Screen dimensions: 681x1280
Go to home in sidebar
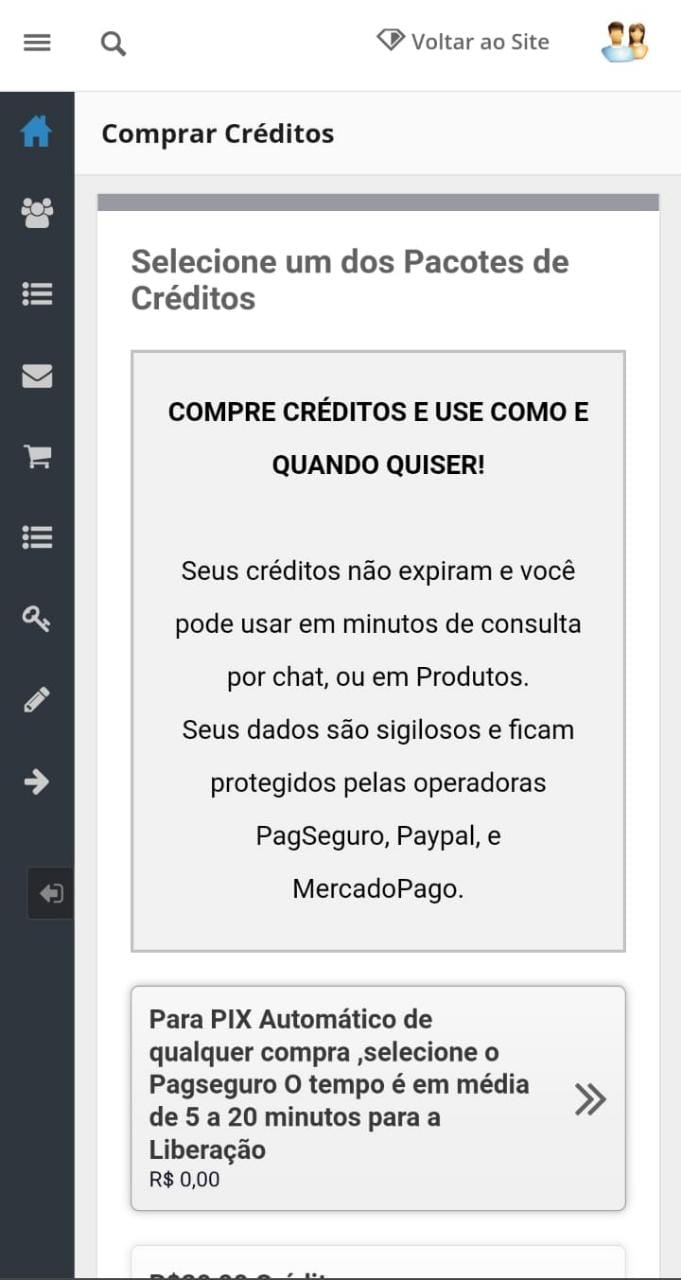pos(37,131)
